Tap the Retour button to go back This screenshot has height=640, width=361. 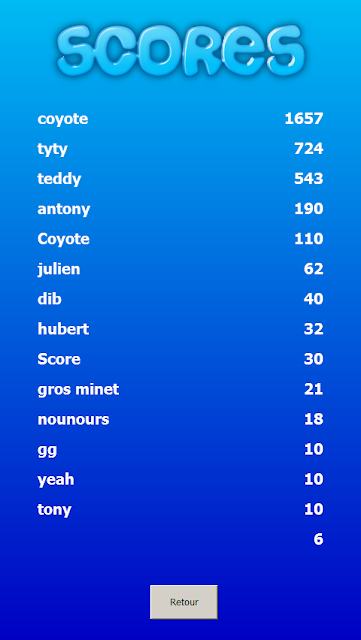point(184,602)
